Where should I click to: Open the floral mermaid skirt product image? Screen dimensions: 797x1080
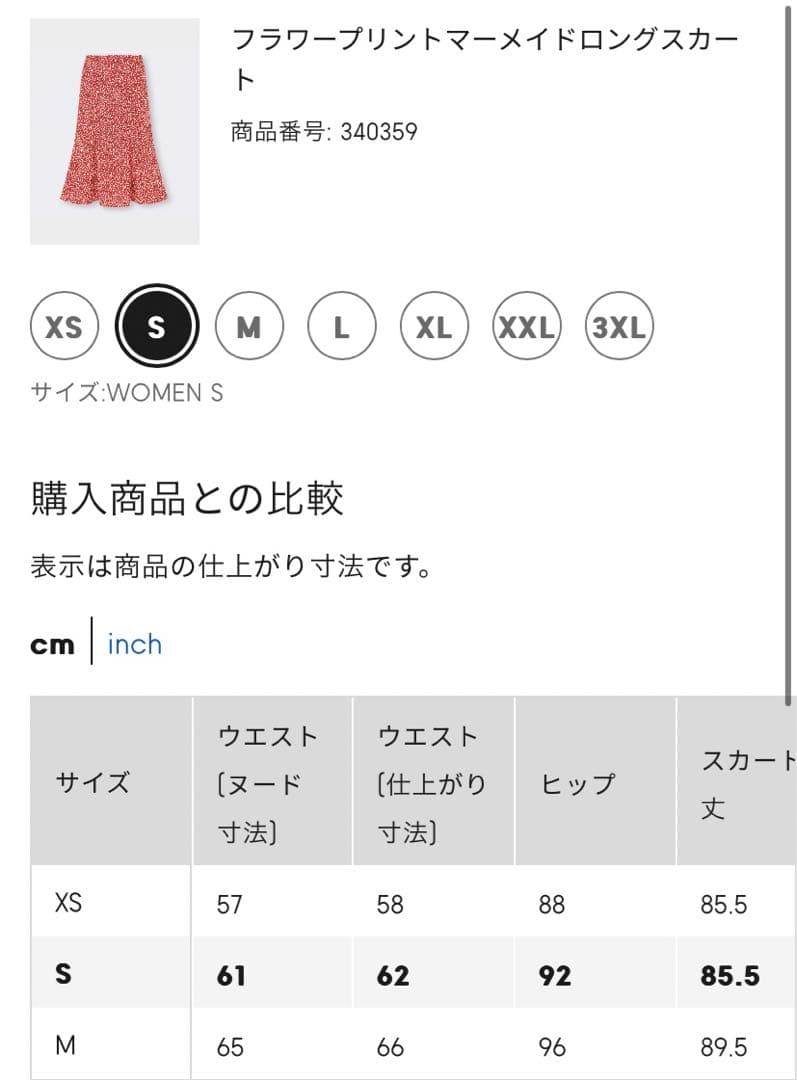(115, 132)
